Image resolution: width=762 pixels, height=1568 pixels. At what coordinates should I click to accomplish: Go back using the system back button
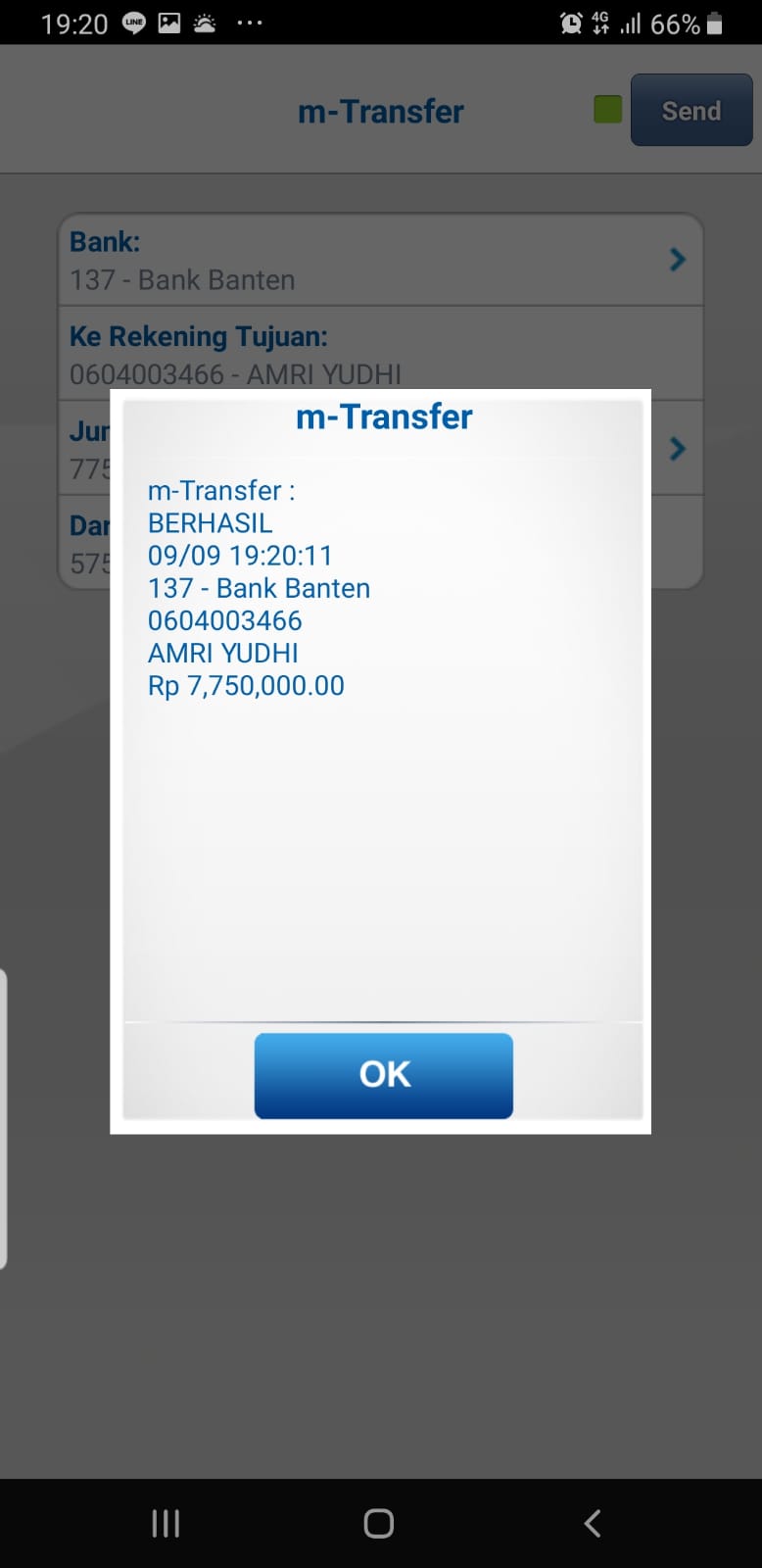coord(593,1522)
